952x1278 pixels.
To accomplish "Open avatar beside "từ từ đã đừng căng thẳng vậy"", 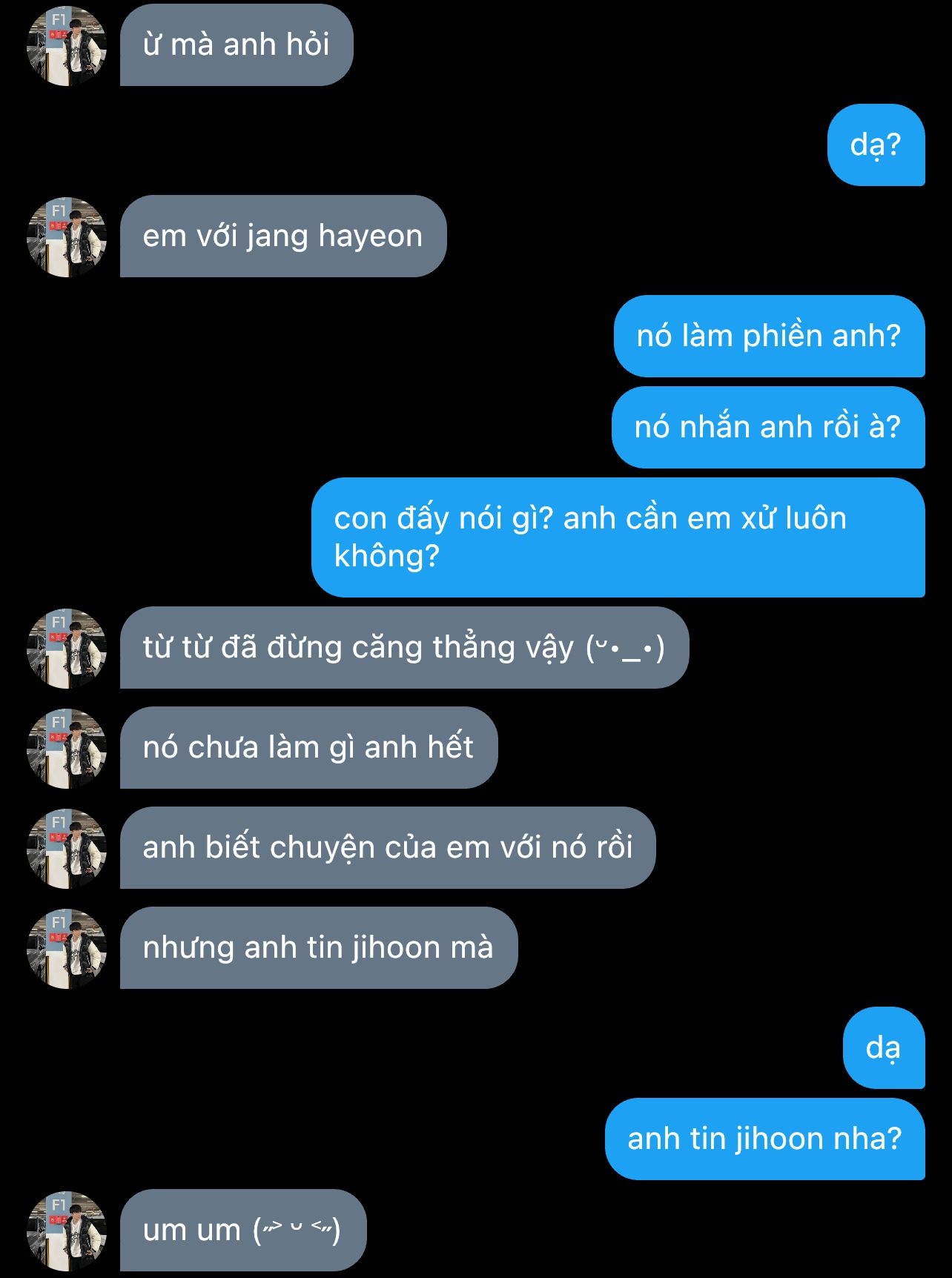I will pyautogui.click(x=67, y=649).
